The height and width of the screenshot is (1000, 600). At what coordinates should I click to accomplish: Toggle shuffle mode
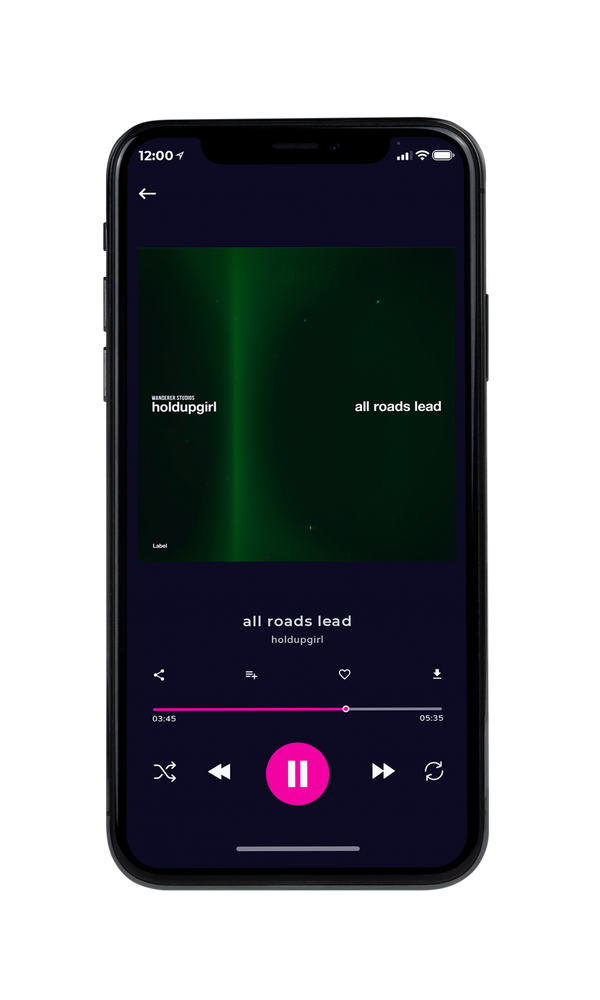[165, 772]
